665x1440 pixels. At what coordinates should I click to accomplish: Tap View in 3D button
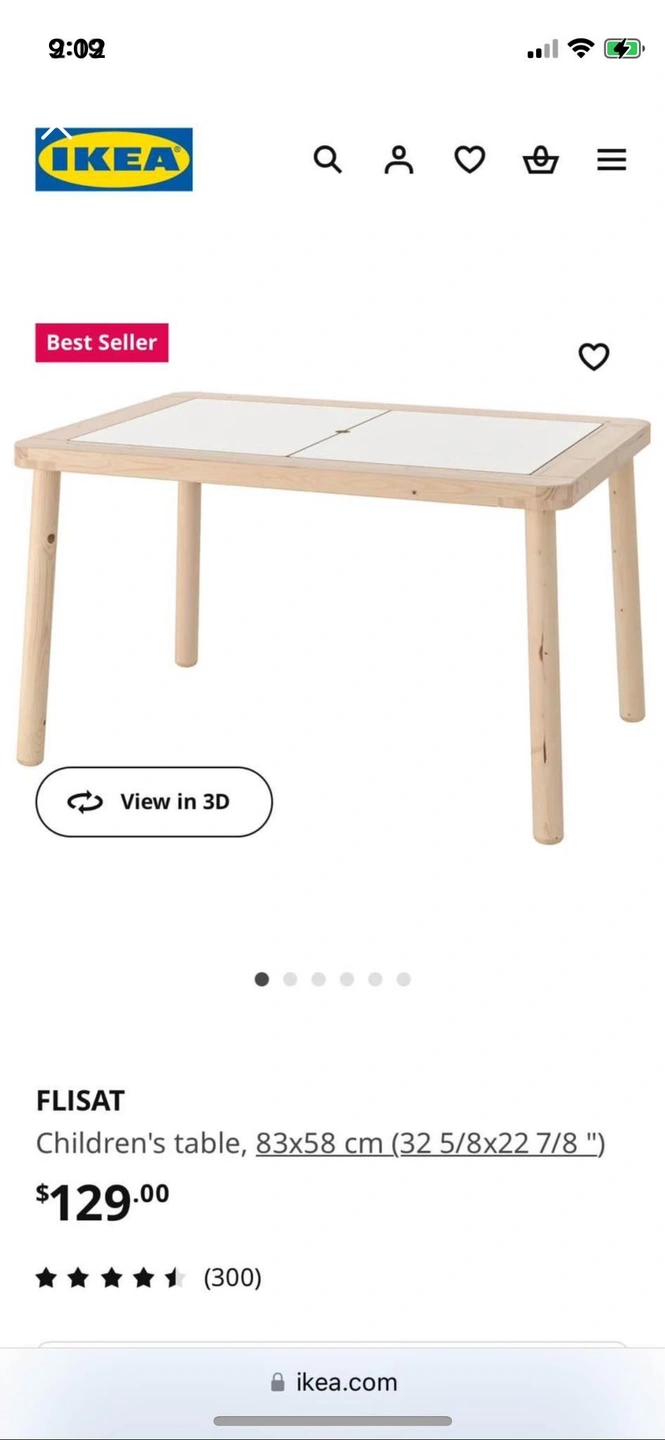click(154, 802)
